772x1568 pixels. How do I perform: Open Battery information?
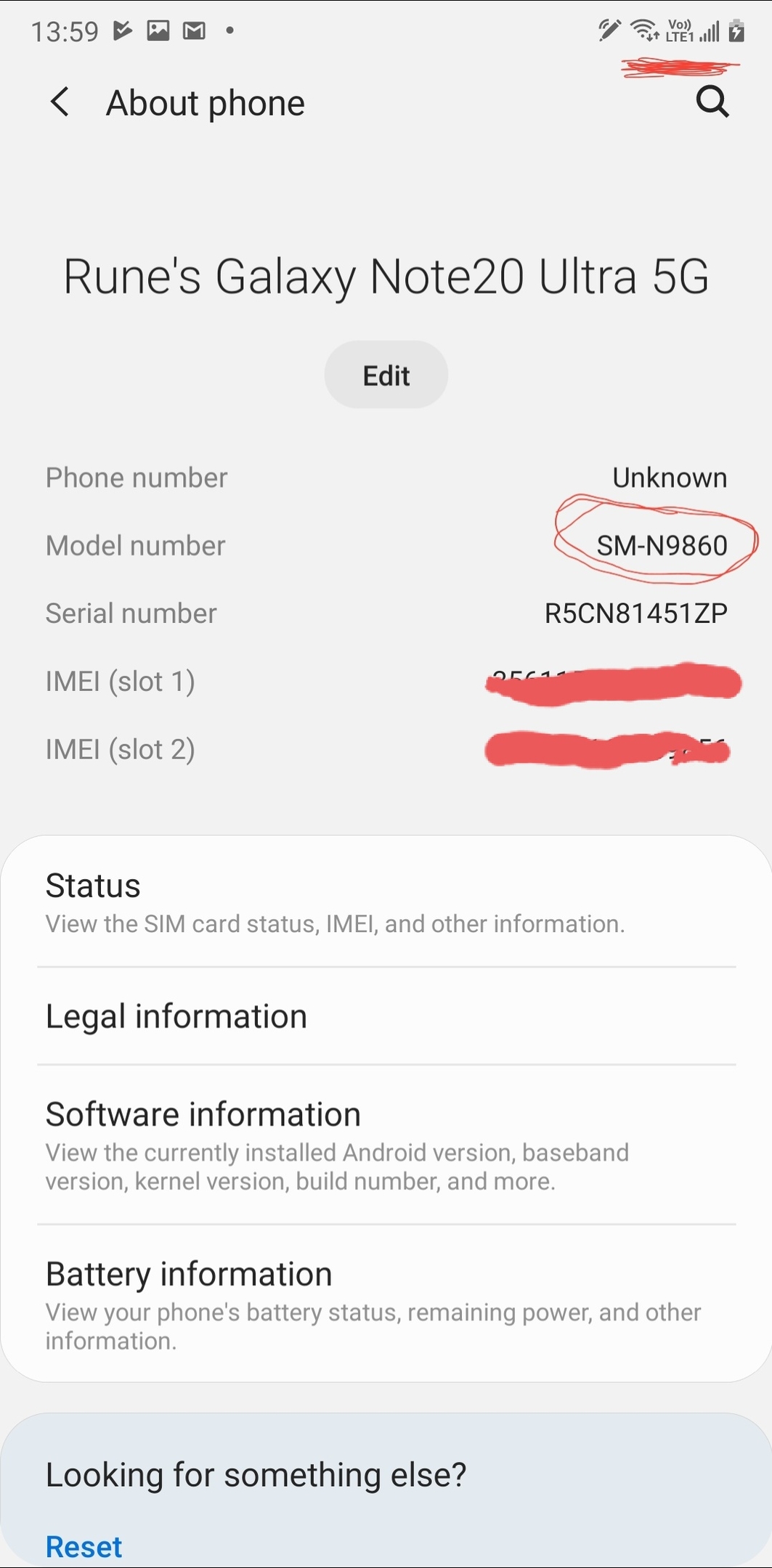386,1304
